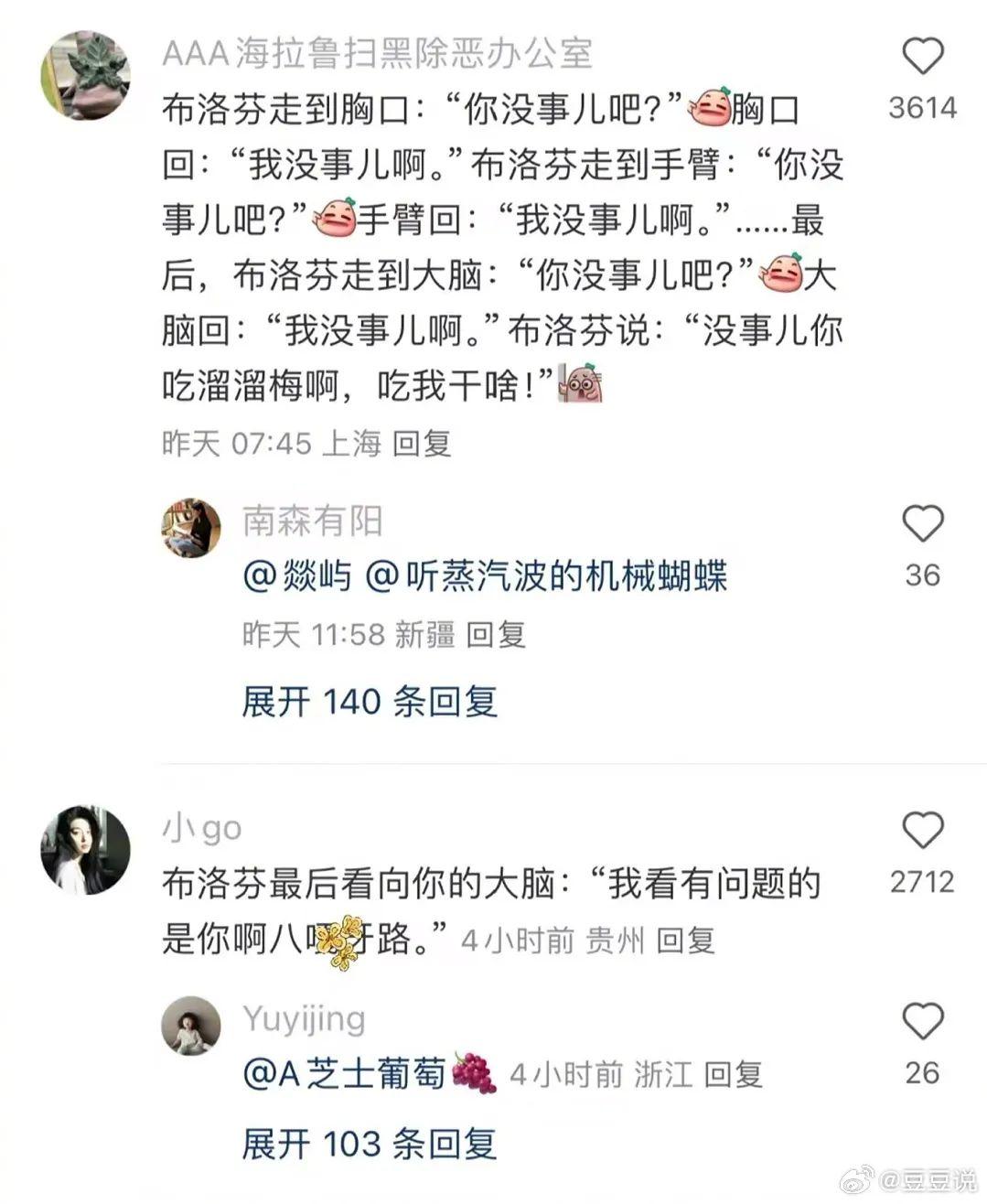Reply to AAA海拉鲁扫黑除恶办公室's comment

click(x=422, y=444)
